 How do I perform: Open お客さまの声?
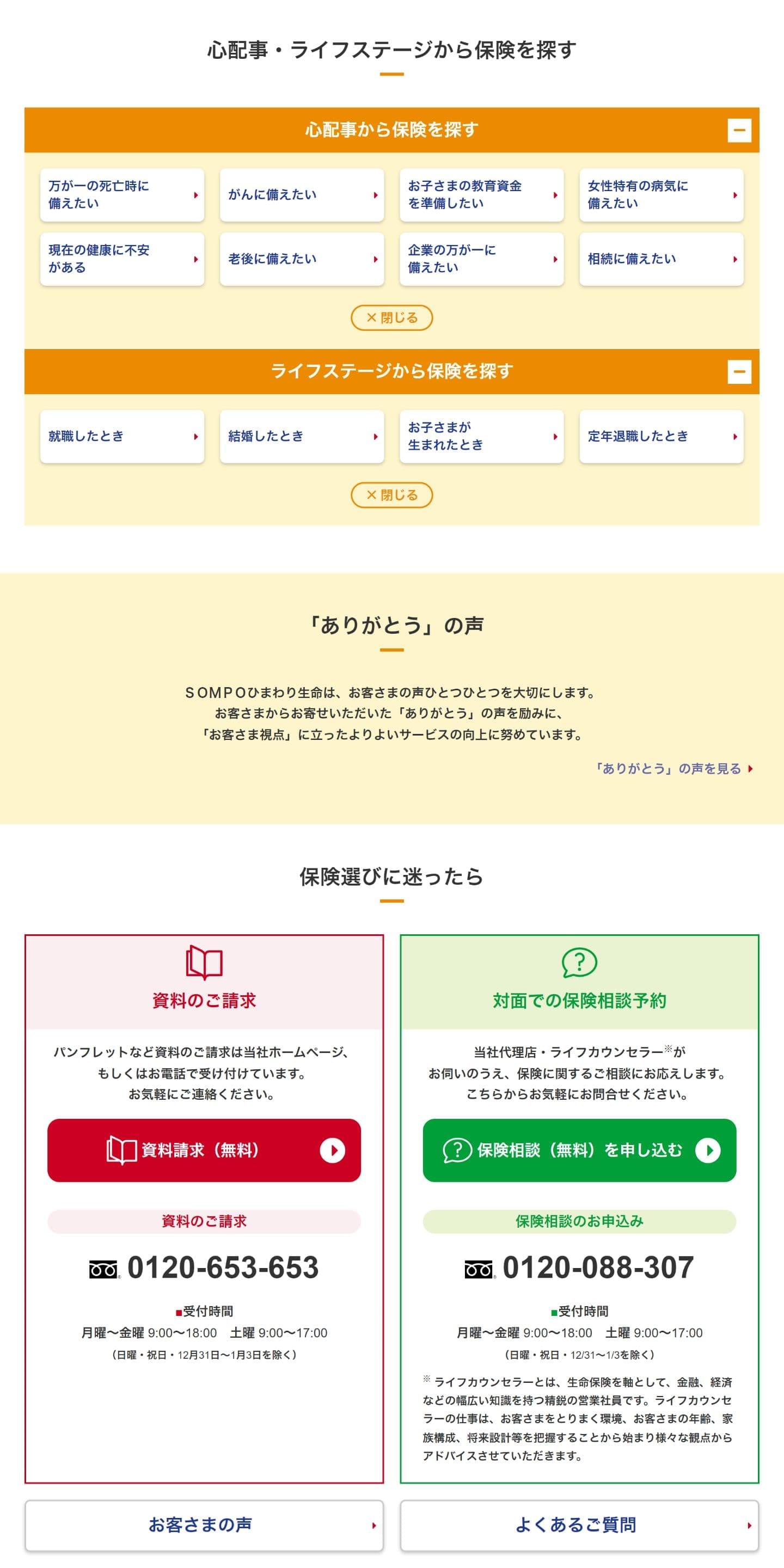pyautogui.click(x=204, y=1525)
